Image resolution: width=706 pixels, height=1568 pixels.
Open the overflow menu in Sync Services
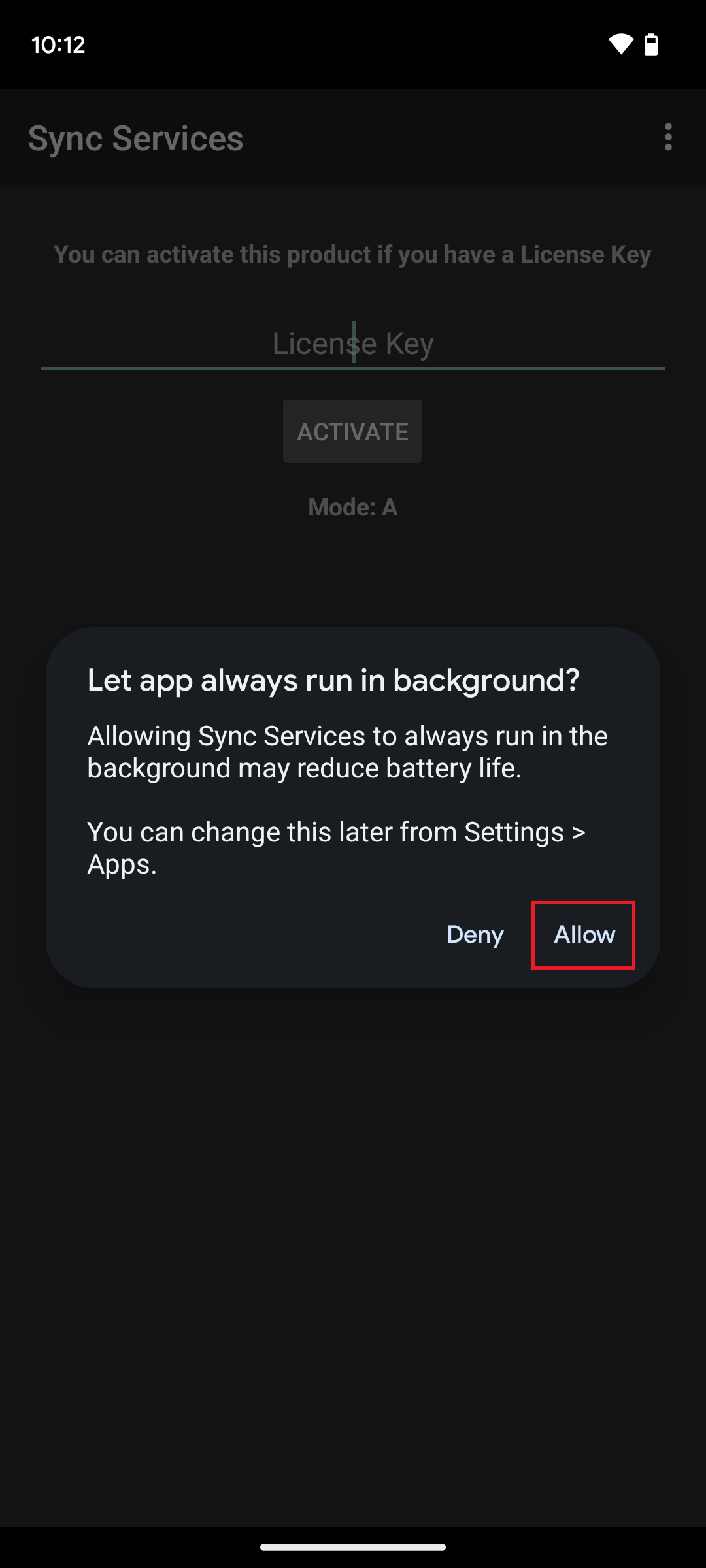click(667, 137)
